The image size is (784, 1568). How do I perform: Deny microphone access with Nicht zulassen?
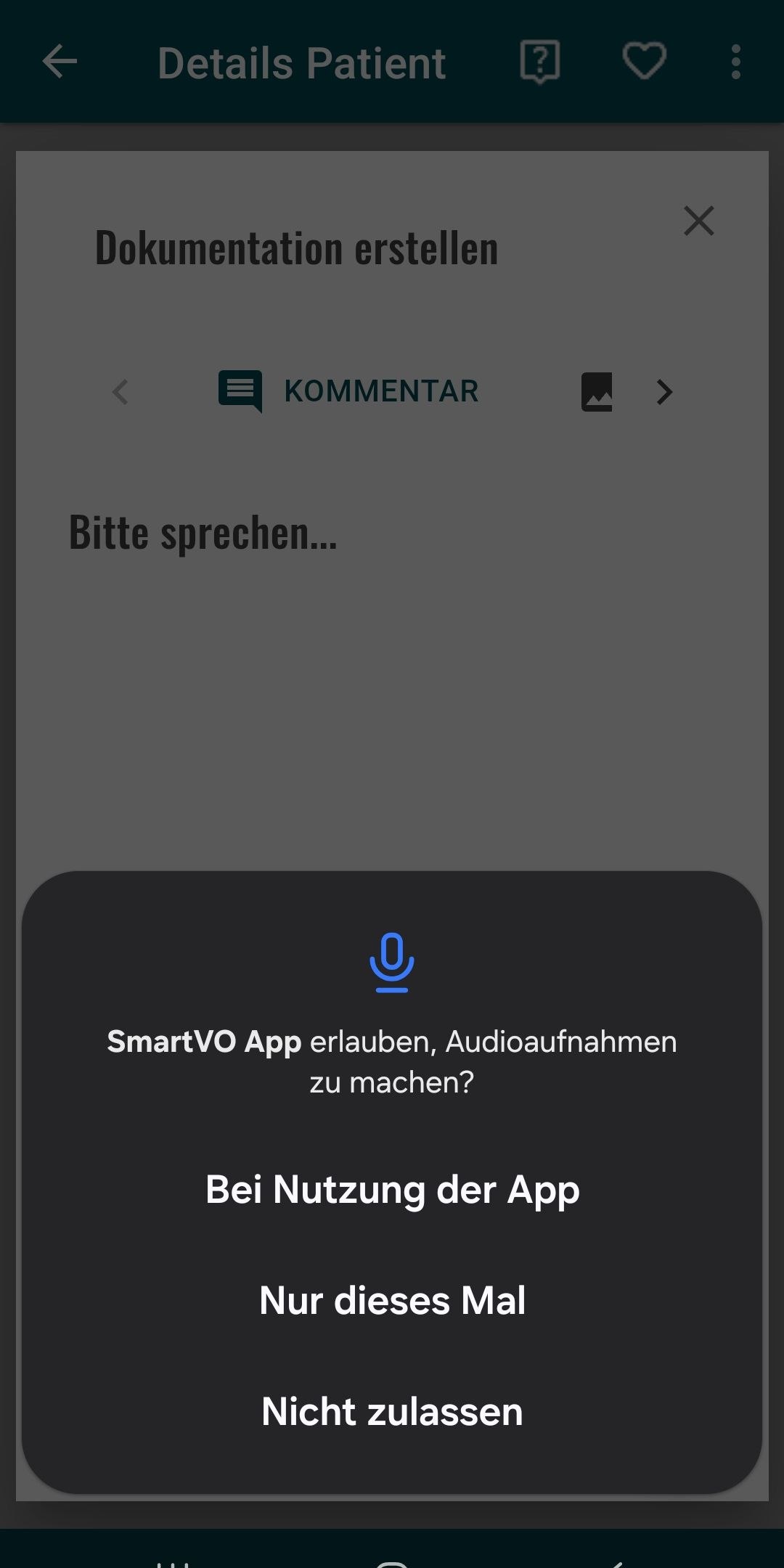point(392,1412)
